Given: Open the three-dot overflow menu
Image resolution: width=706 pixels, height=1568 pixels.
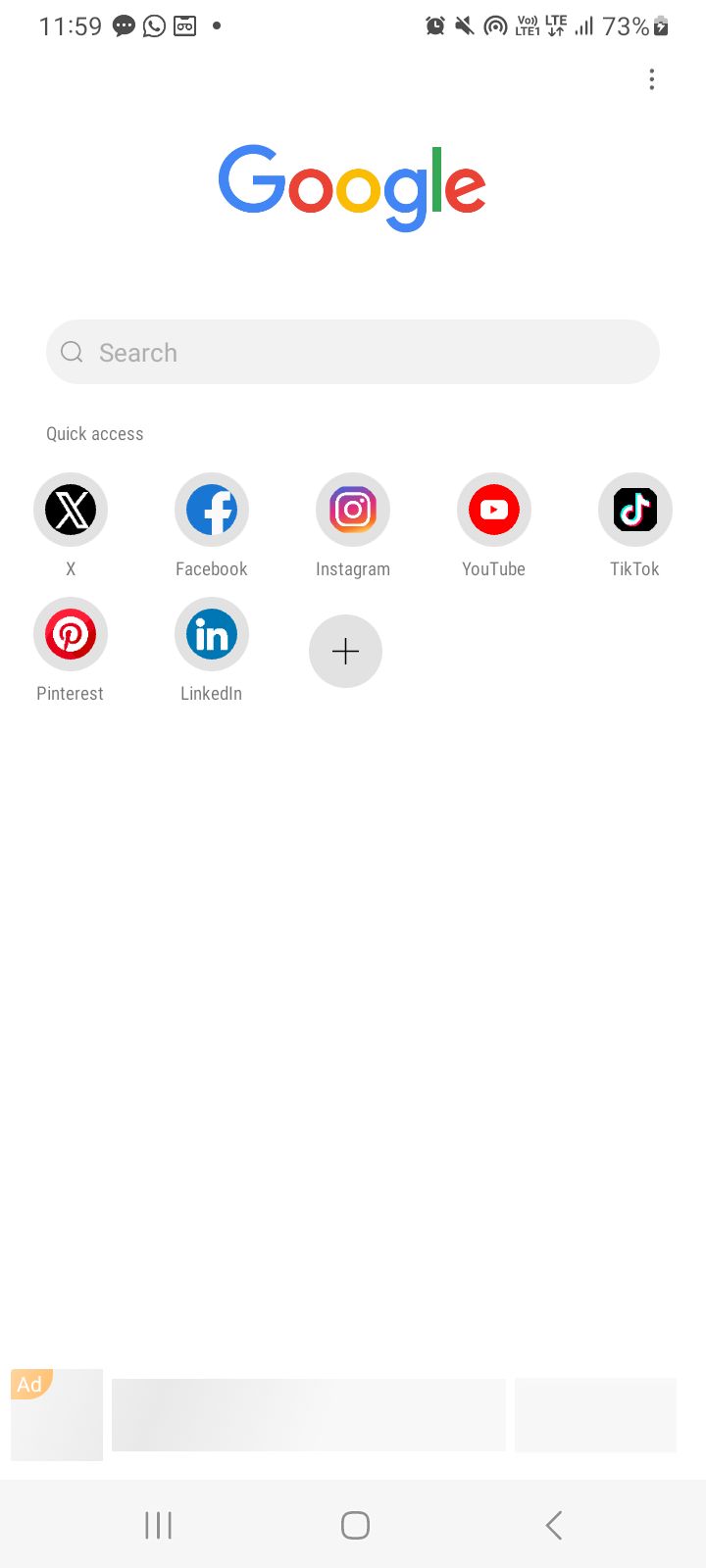Looking at the screenshot, I should [651, 79].
